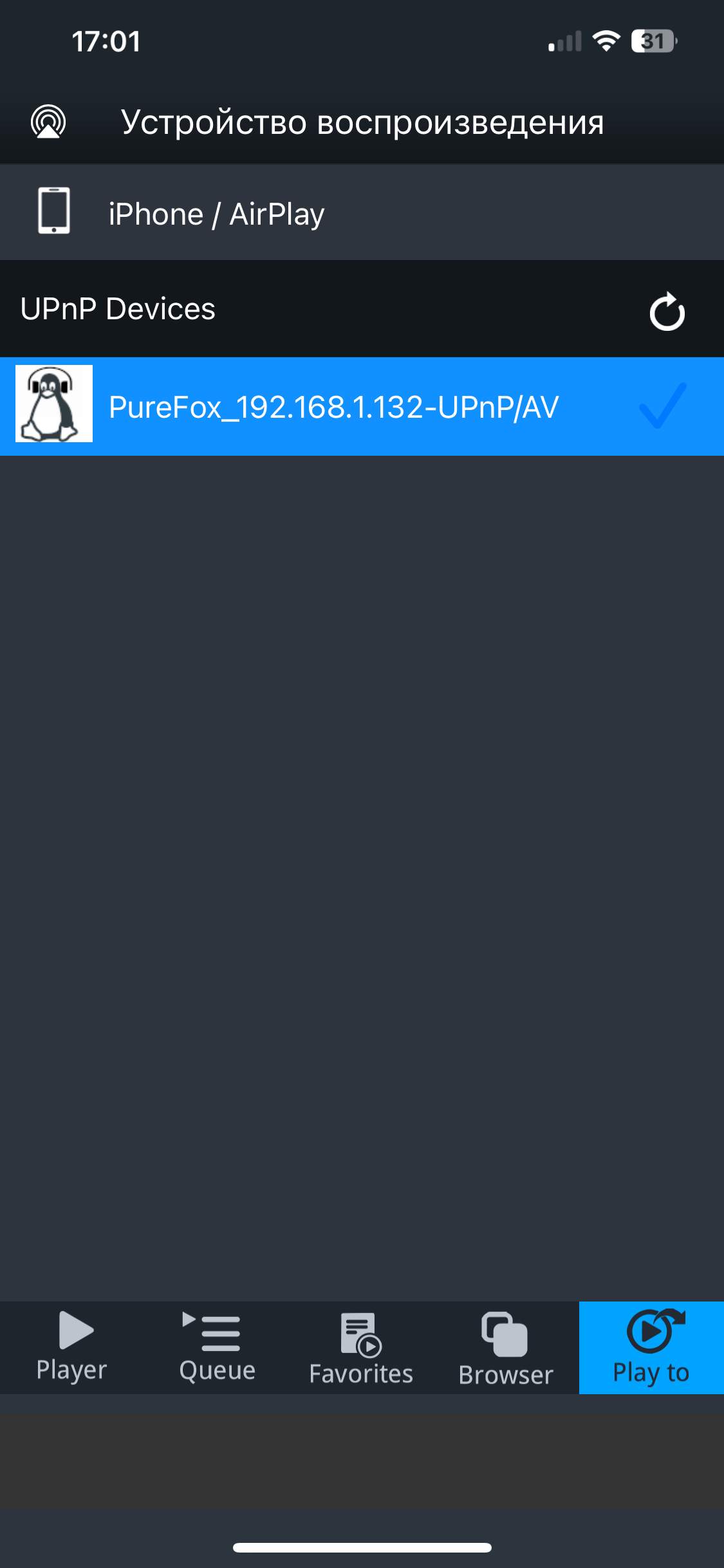
Task: Switch to the Browser tab
Action: coord(506,1349)
